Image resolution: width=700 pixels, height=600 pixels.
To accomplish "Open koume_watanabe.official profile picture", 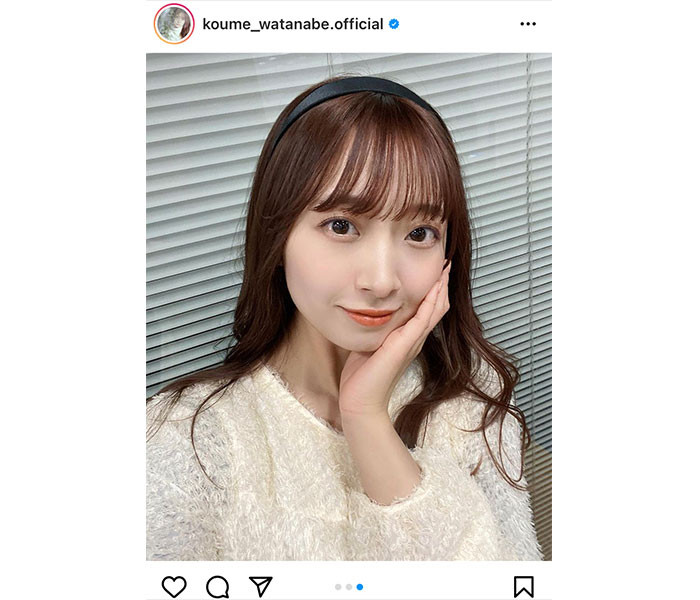I will coord(173,24).
